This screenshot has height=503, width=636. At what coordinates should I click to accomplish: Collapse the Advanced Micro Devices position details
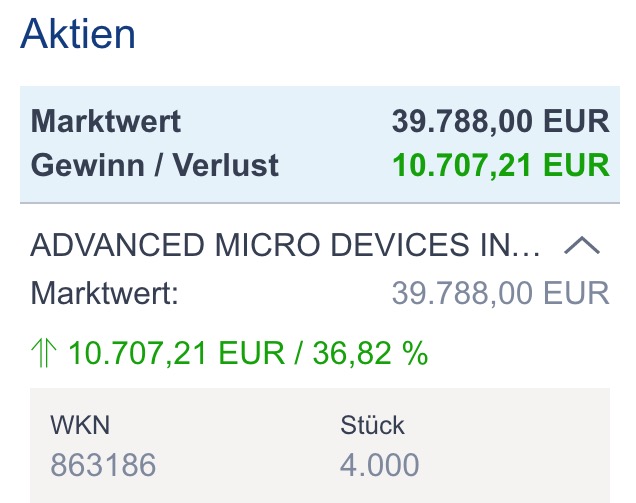click(582, 245)
